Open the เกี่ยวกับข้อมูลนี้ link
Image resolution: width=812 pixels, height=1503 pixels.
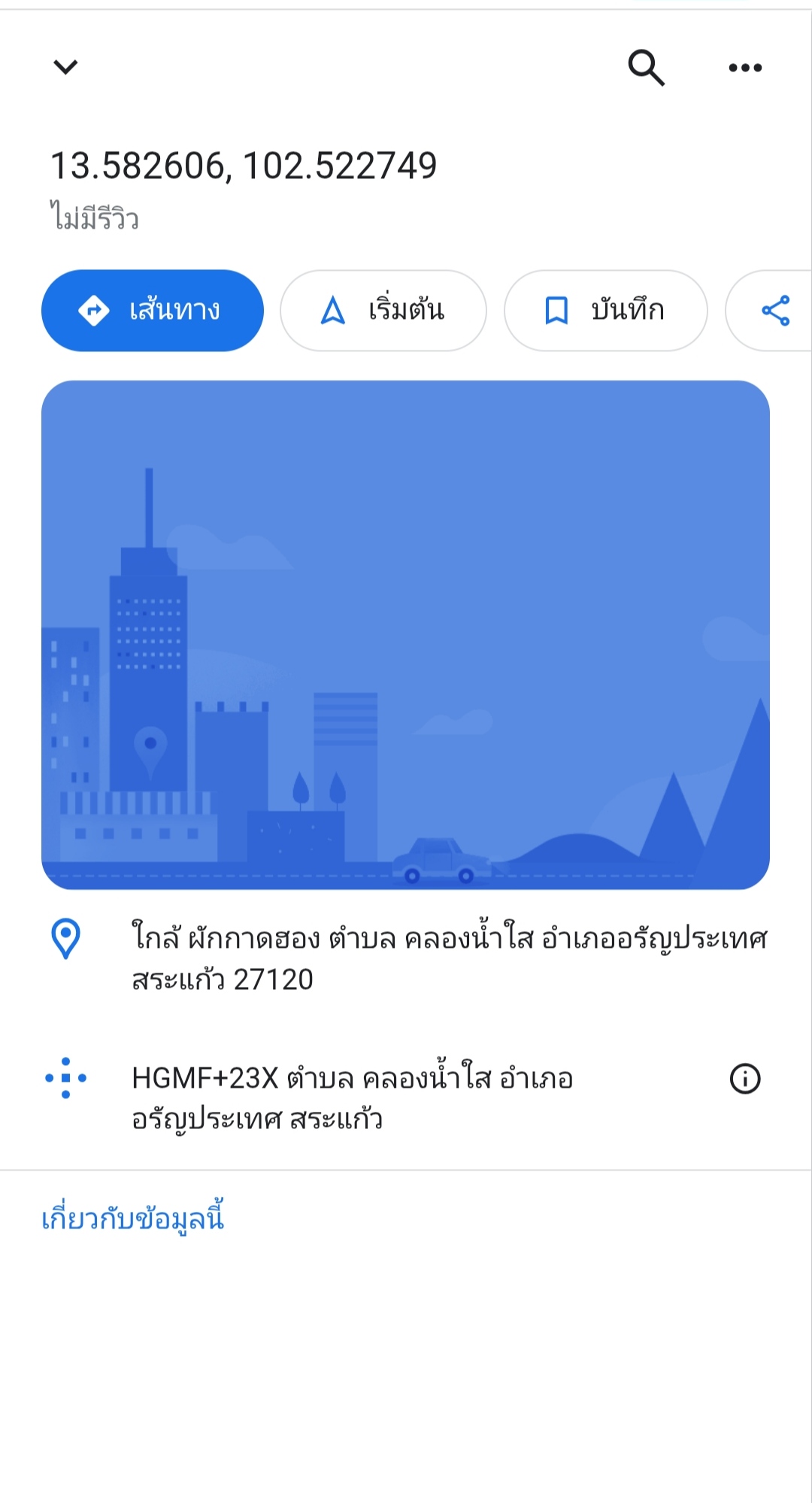pyautogui.click(x=133, y=1218)
